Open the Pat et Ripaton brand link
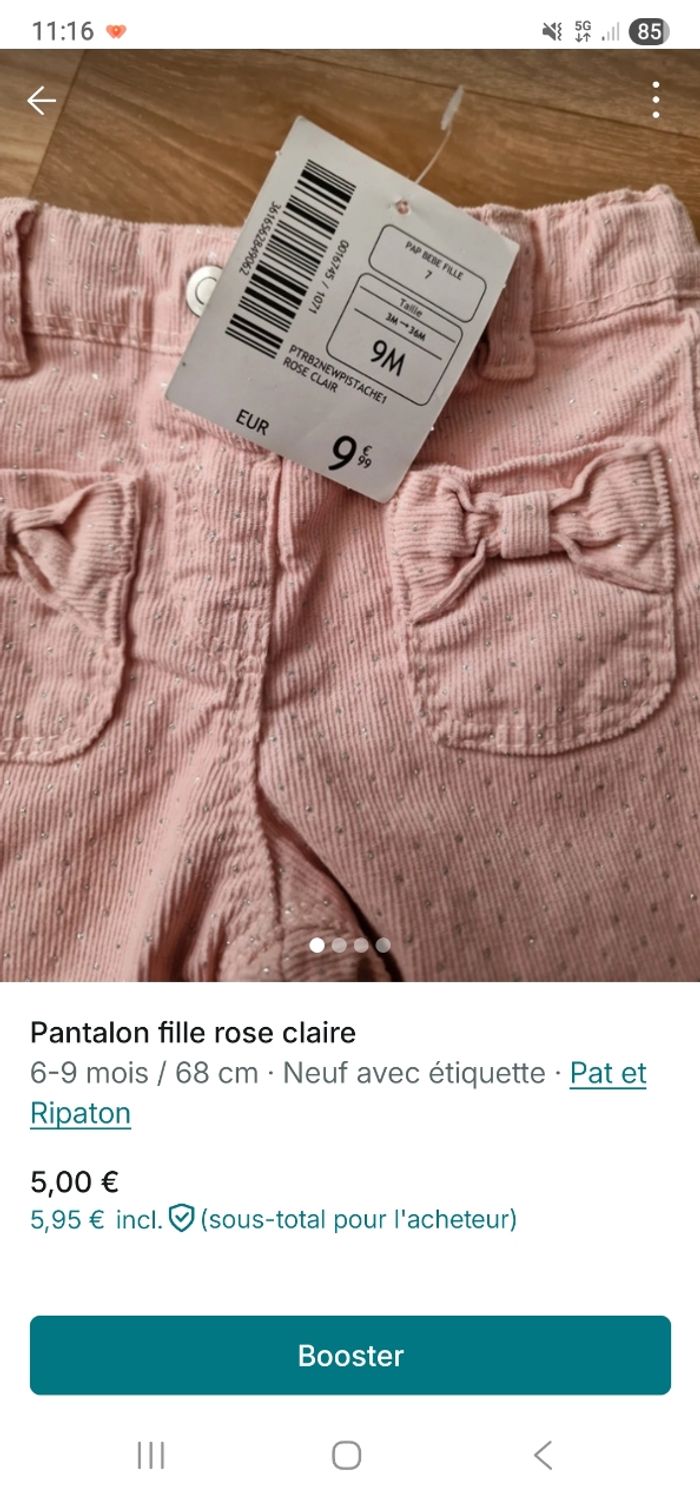 coord(607,1074)
